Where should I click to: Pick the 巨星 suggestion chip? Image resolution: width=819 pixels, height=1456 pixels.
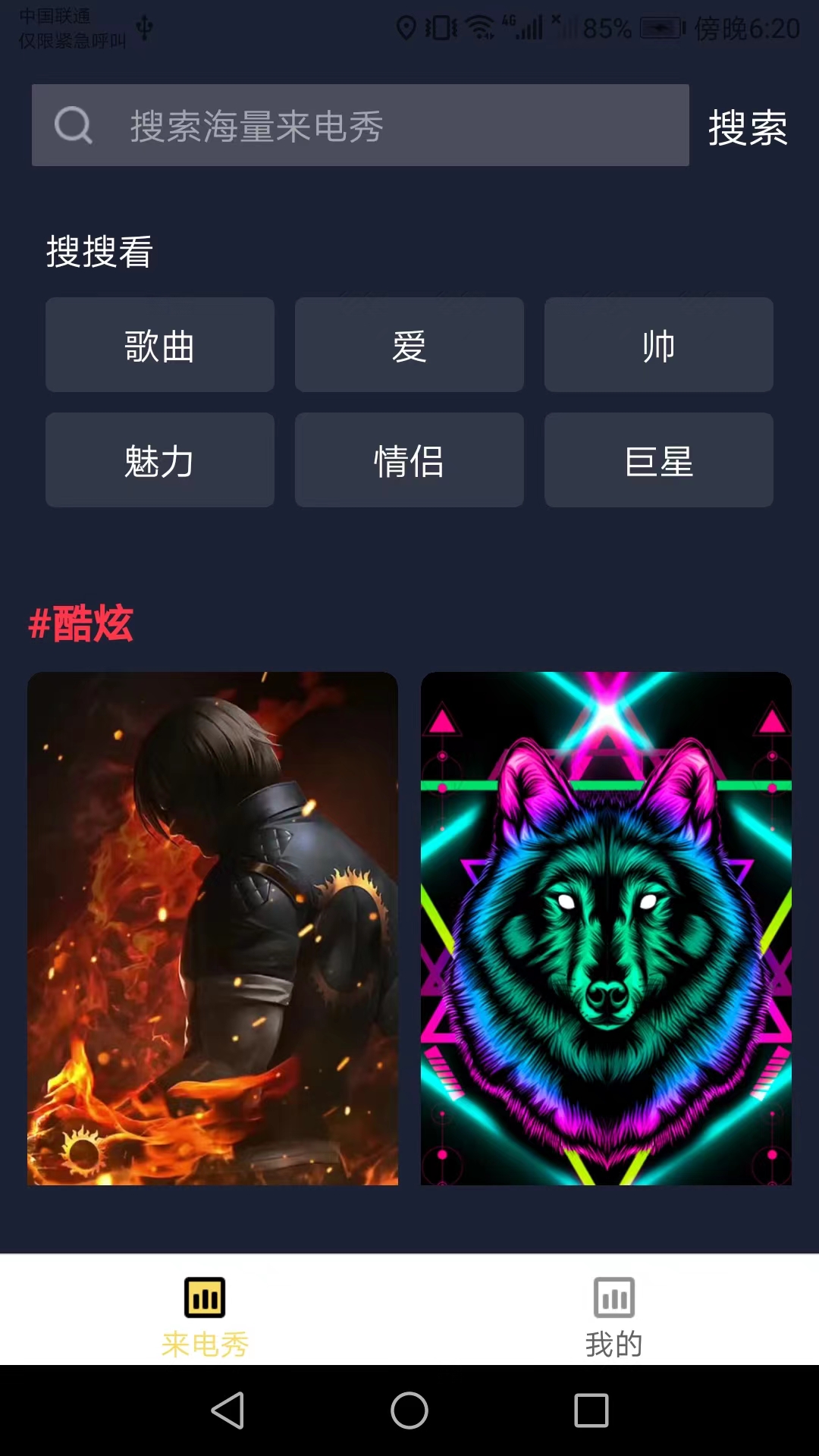pyautogui.click(x=658, y=460)
